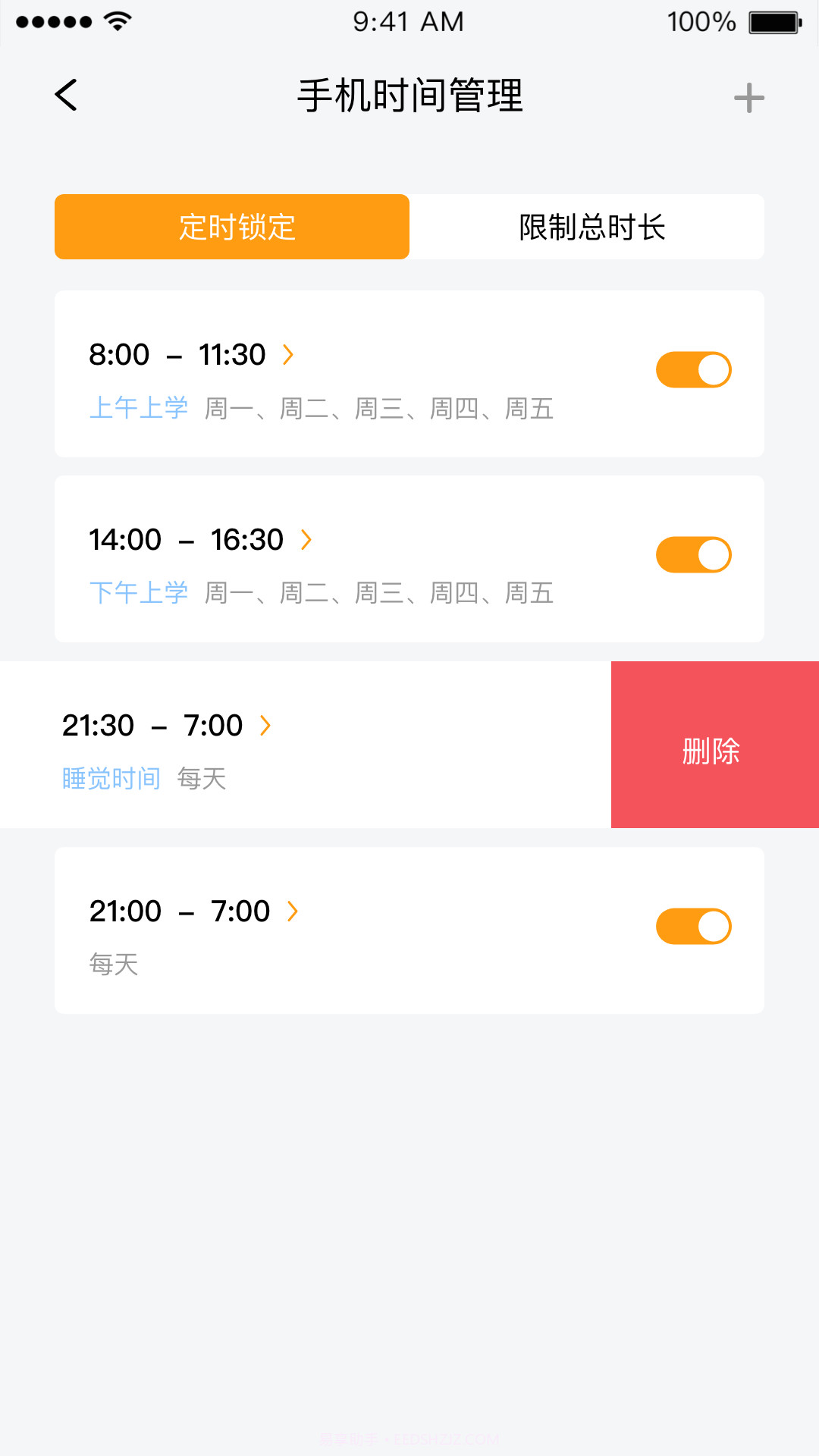Tap the chevron next to 21:30-7:00

pyautogui.click(x=265, y=726)
